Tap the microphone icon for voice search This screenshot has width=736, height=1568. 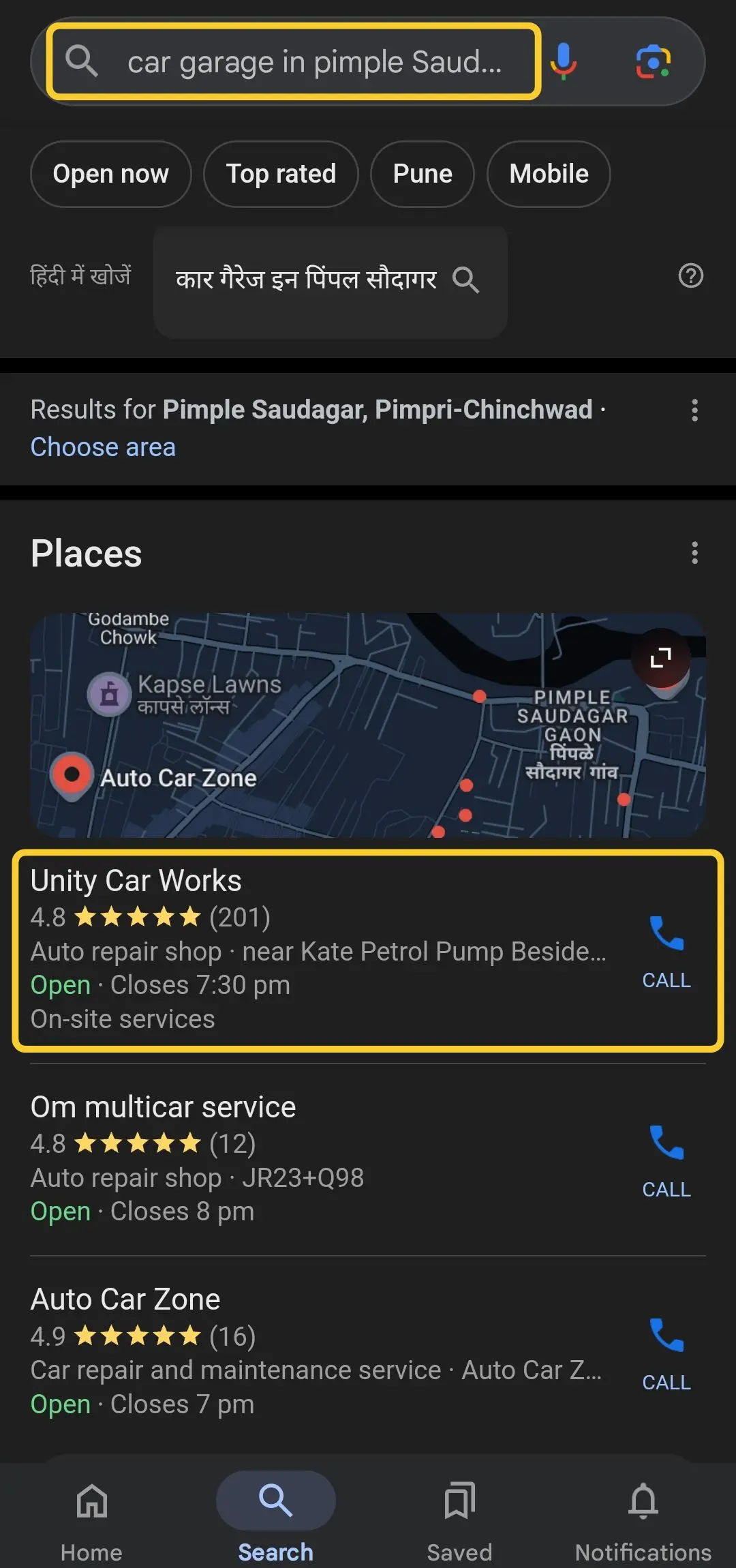(563, 61)
